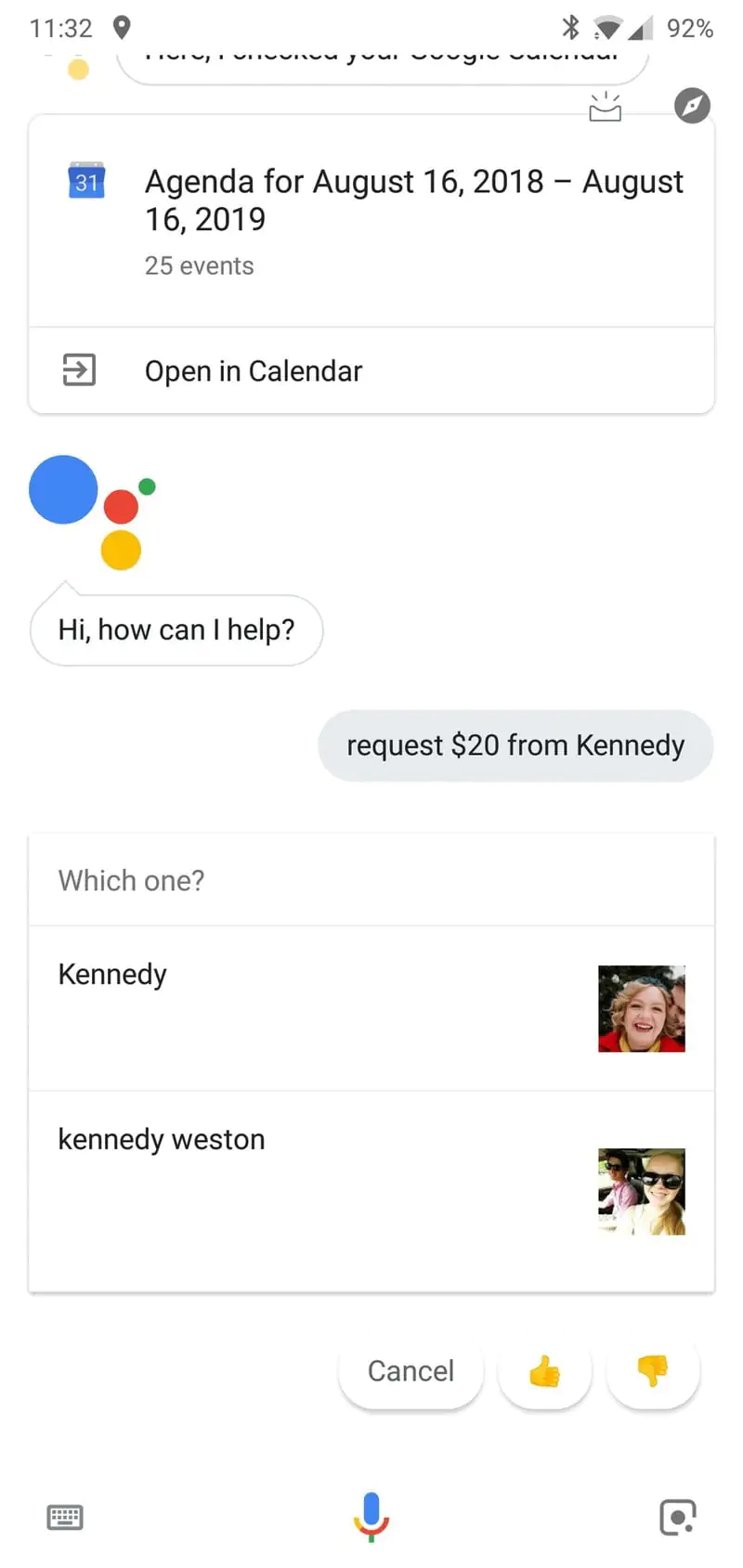
Task: Activate the microphone to speak
Action: (x=371, y=1515)
